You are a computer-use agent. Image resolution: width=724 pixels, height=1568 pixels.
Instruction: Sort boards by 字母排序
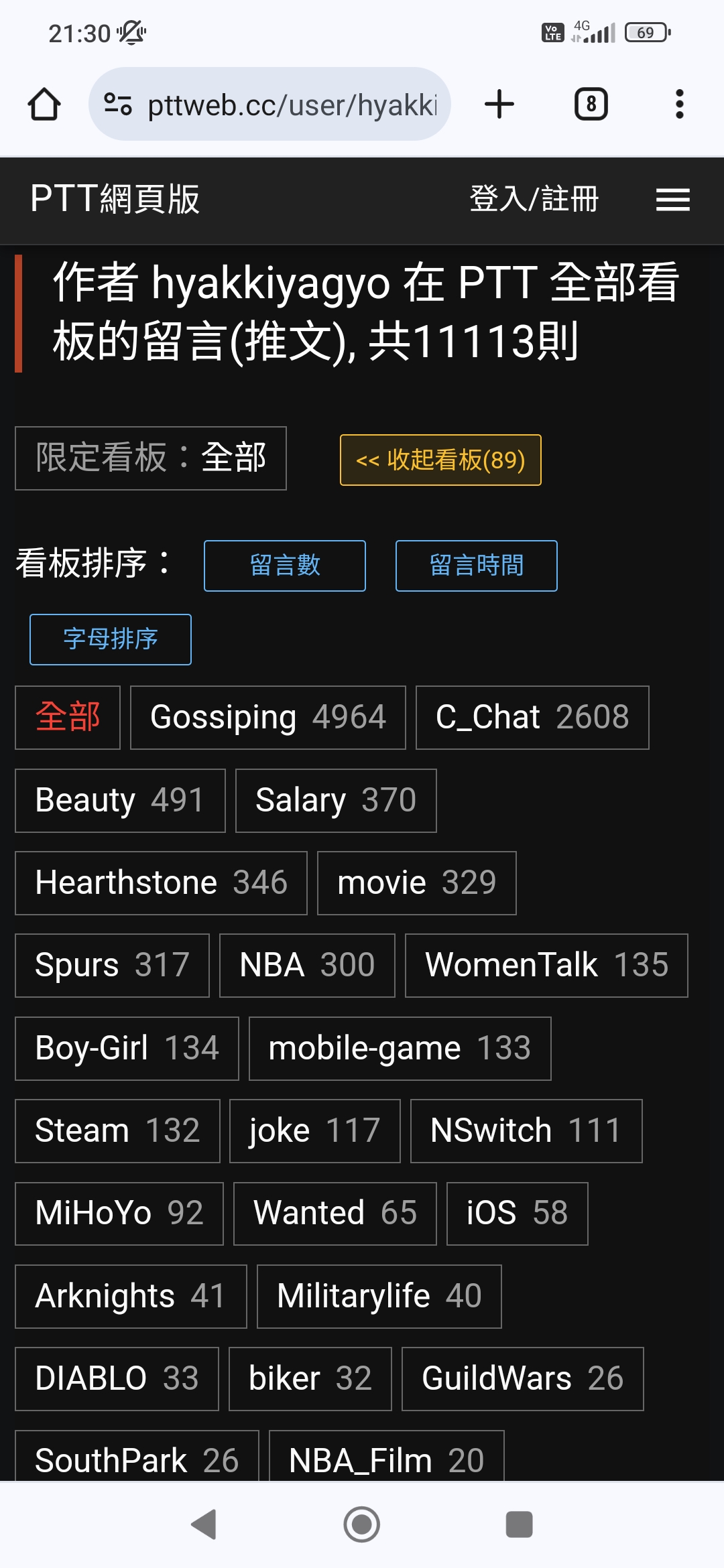(x=111, y=639)
